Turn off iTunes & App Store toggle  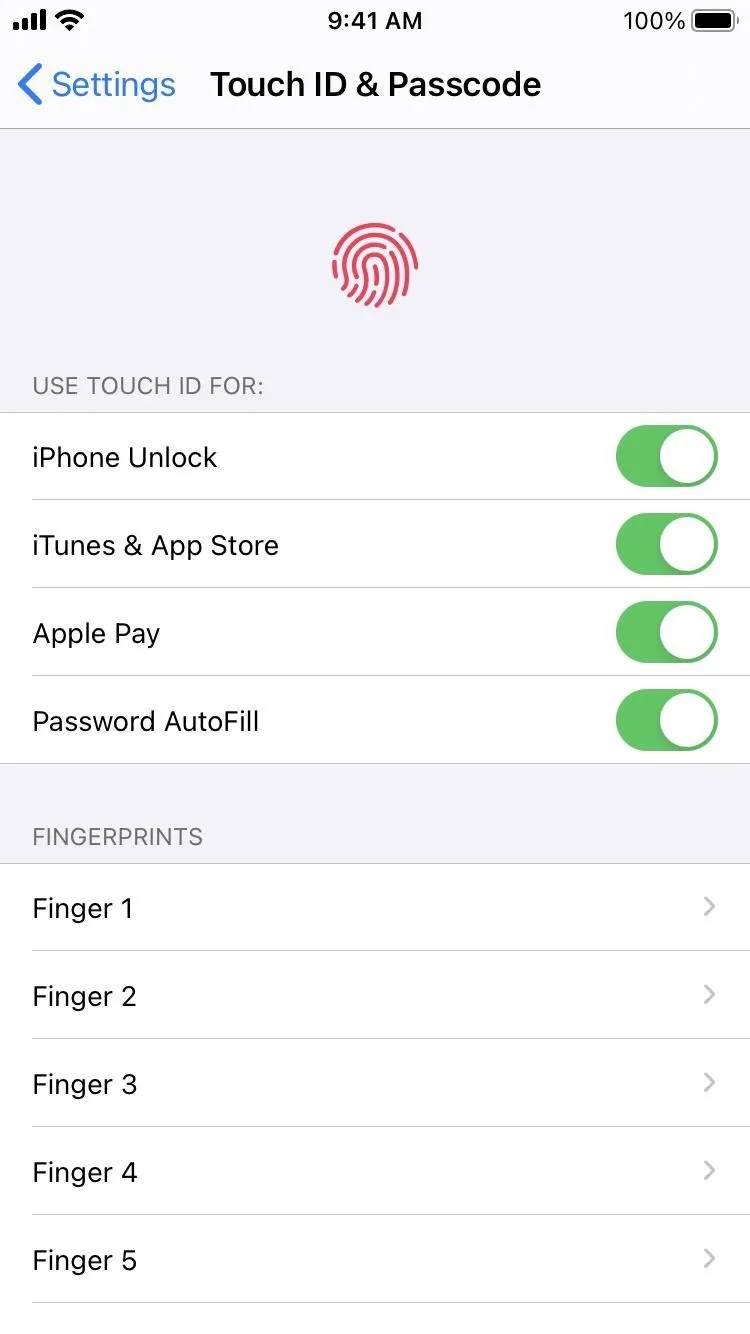coord(667,545)
